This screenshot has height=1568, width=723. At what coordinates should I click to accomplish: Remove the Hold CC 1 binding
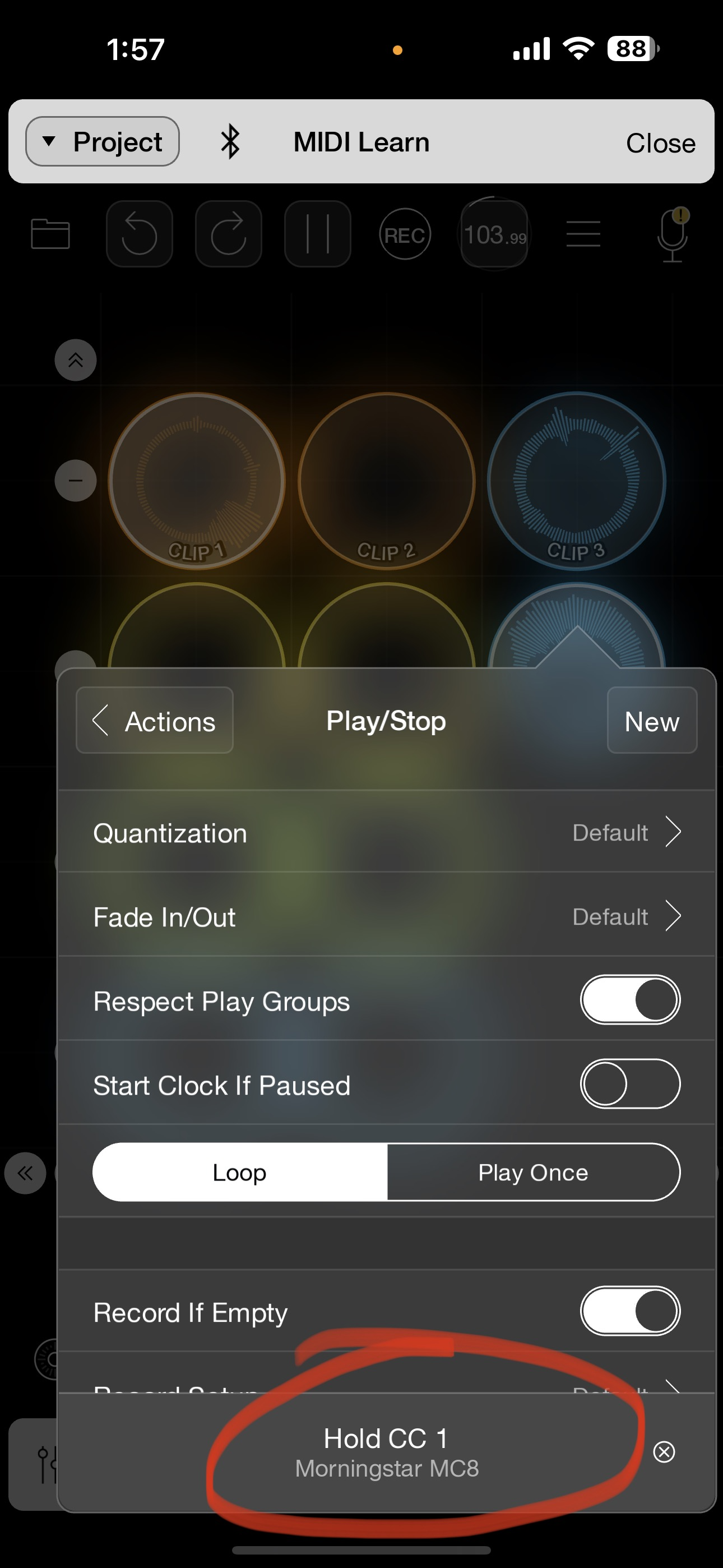click(664, 1452)
